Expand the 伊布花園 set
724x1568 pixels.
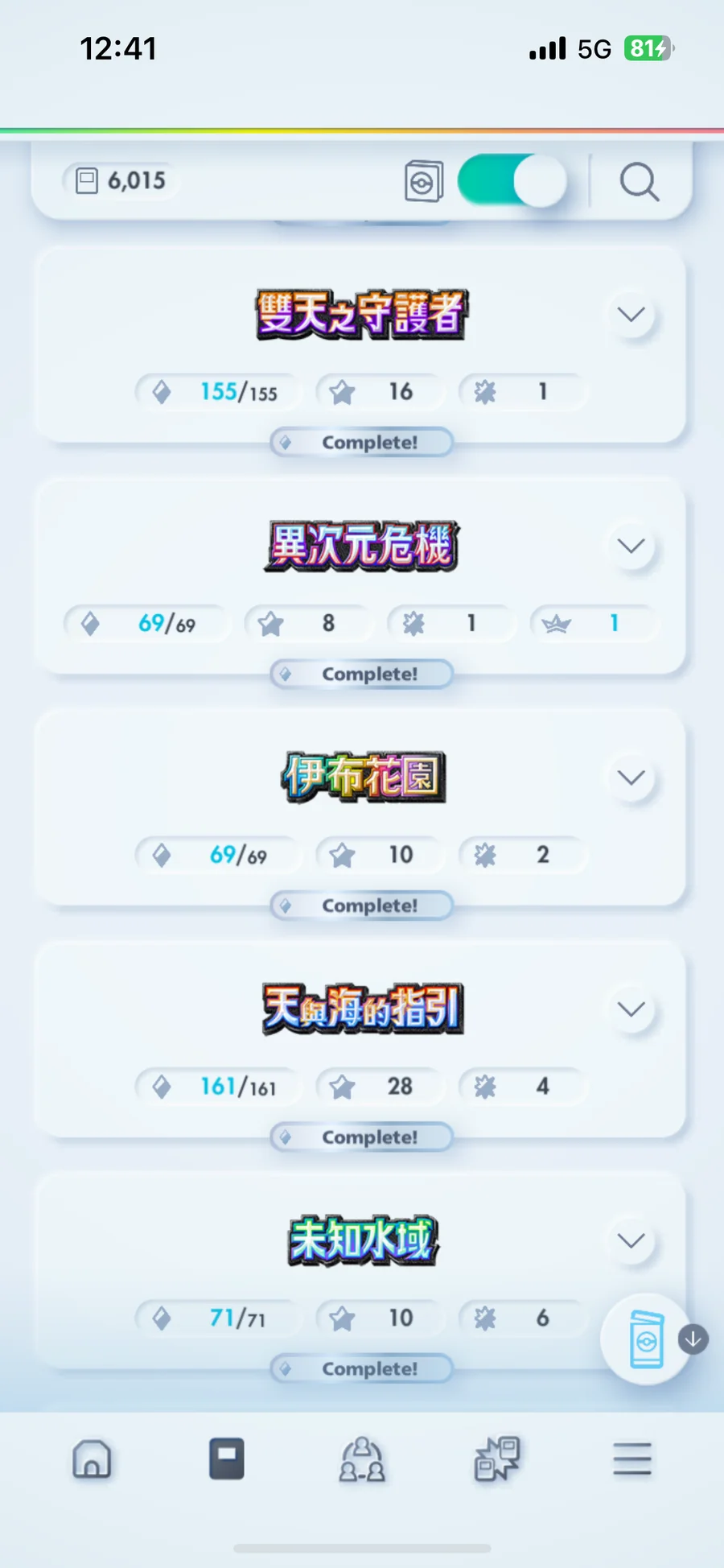pyautogui.click(x=631, y=778)
